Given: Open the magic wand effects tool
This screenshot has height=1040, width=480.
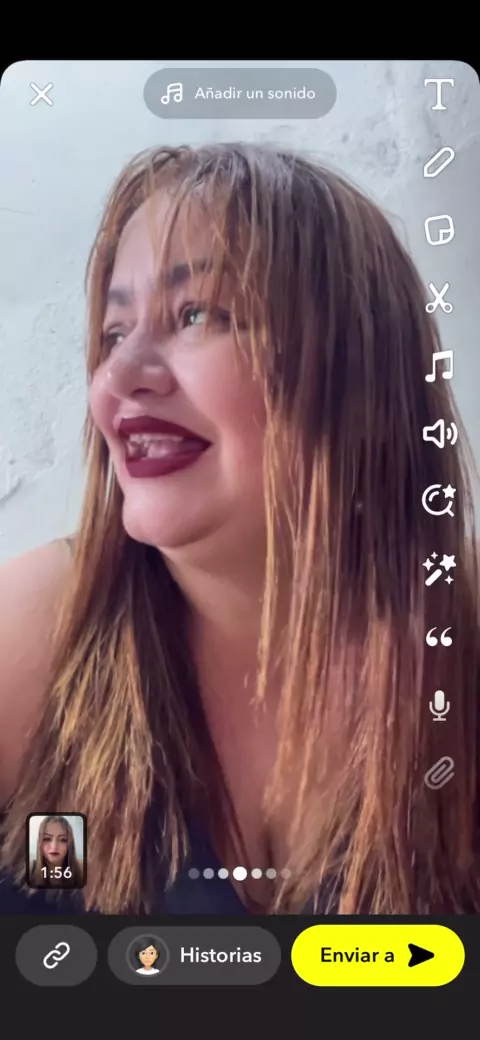Looking at the screenshot, I should (439, 570).
